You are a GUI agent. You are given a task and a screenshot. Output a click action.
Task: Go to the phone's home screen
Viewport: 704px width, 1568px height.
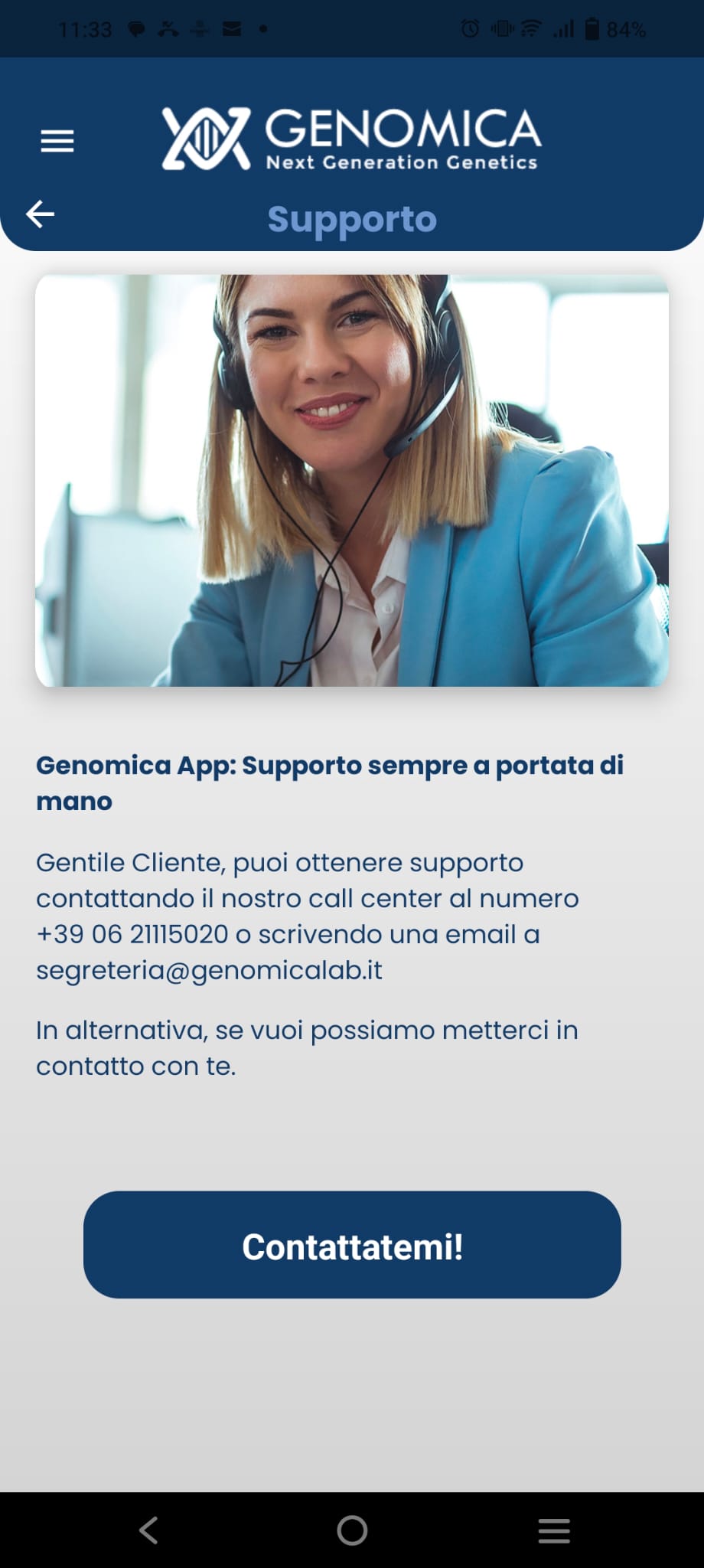click(352, 1530)
